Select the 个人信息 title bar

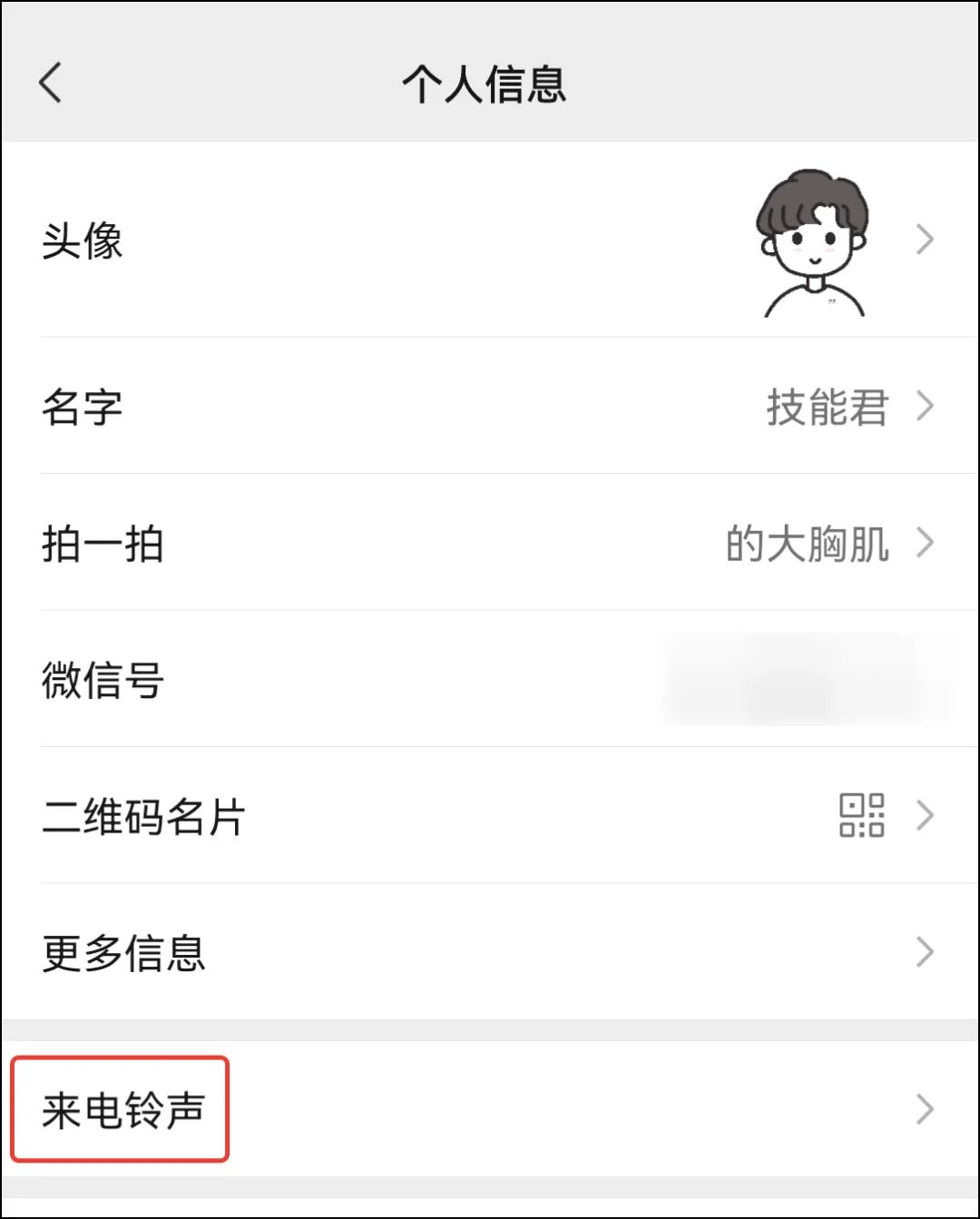[487, 84]
